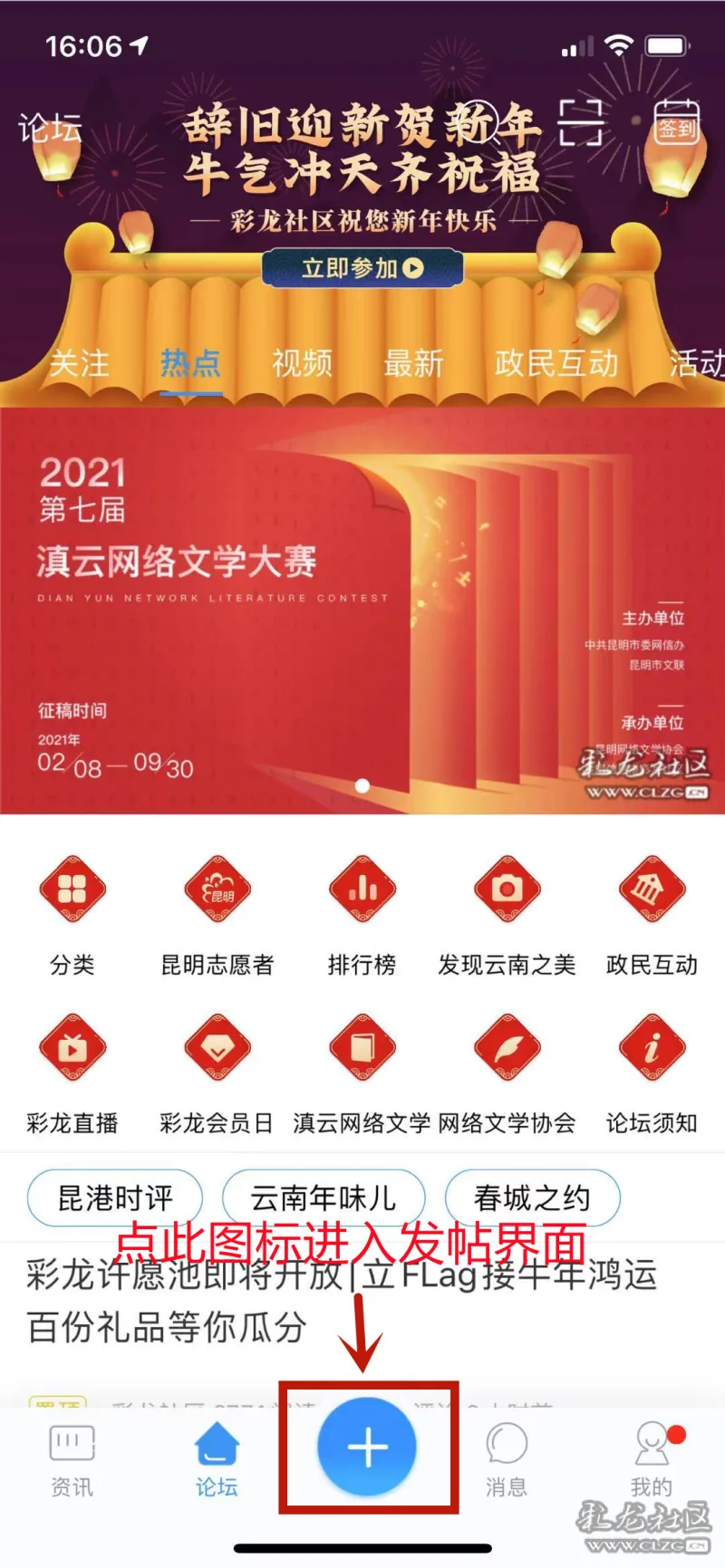Switch to the 最新 tab

413,363
